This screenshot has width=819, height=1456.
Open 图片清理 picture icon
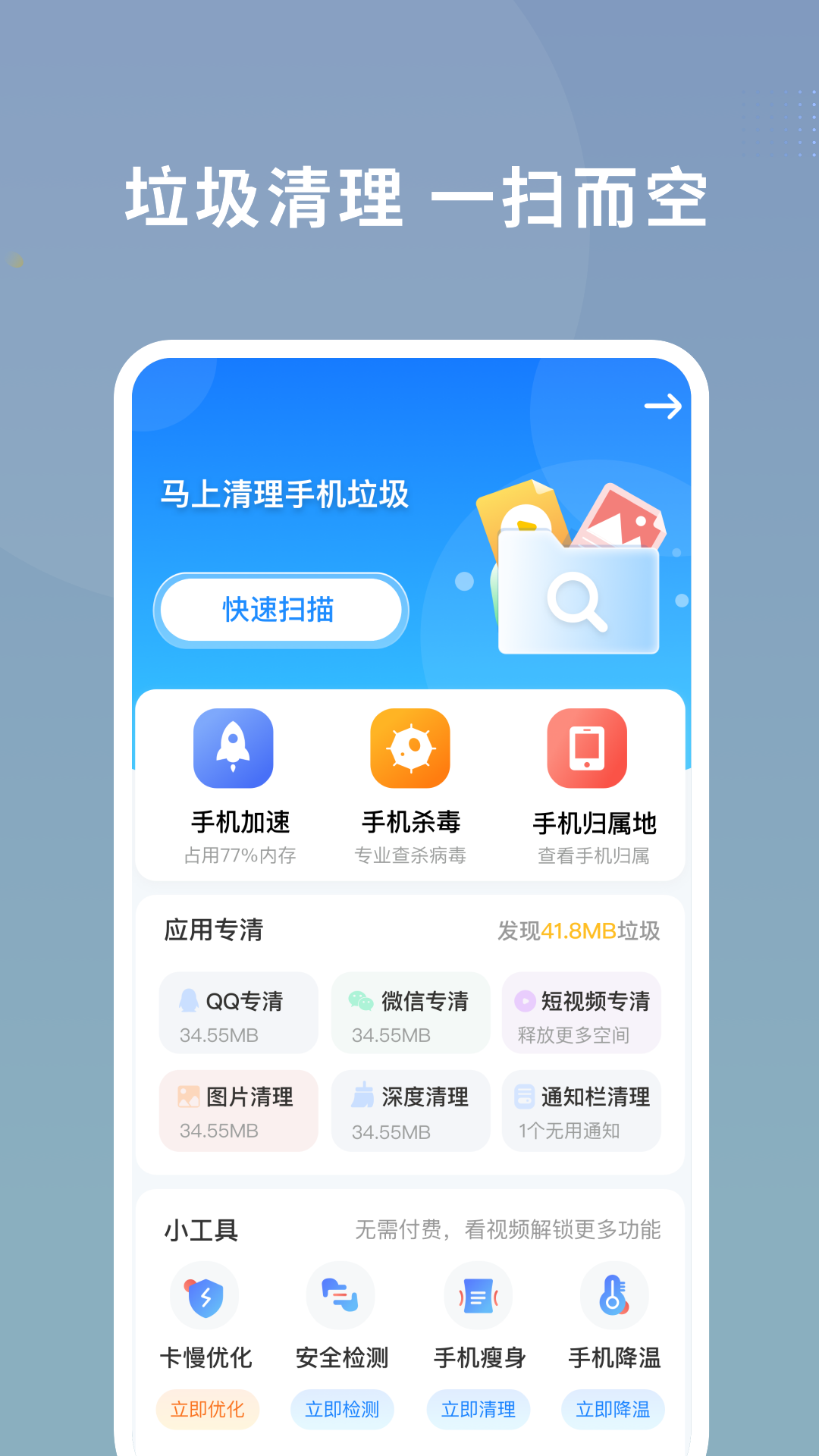coord(189,1098)
